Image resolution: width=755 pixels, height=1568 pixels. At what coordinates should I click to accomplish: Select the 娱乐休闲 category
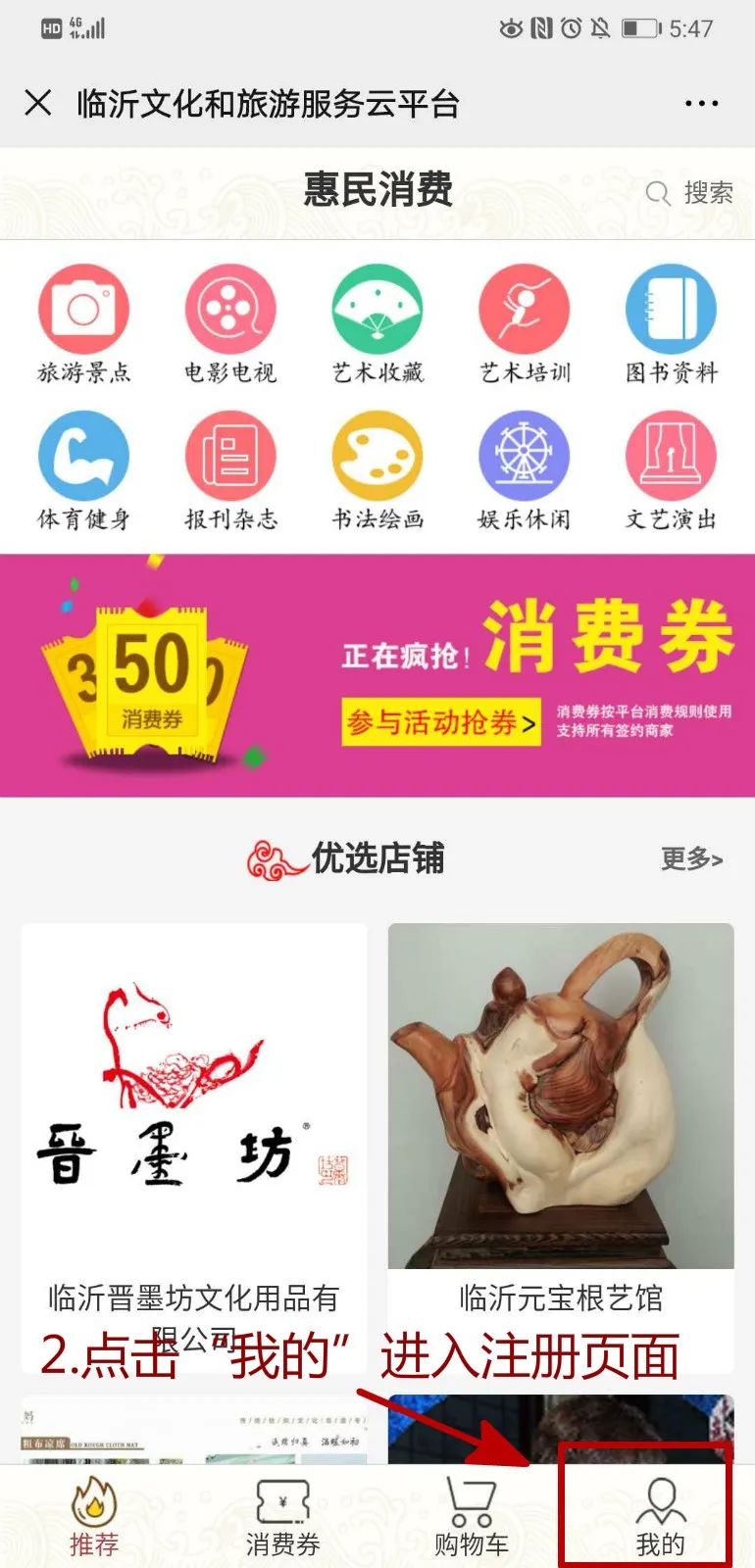pyautogui.click(x=525, y=470)
